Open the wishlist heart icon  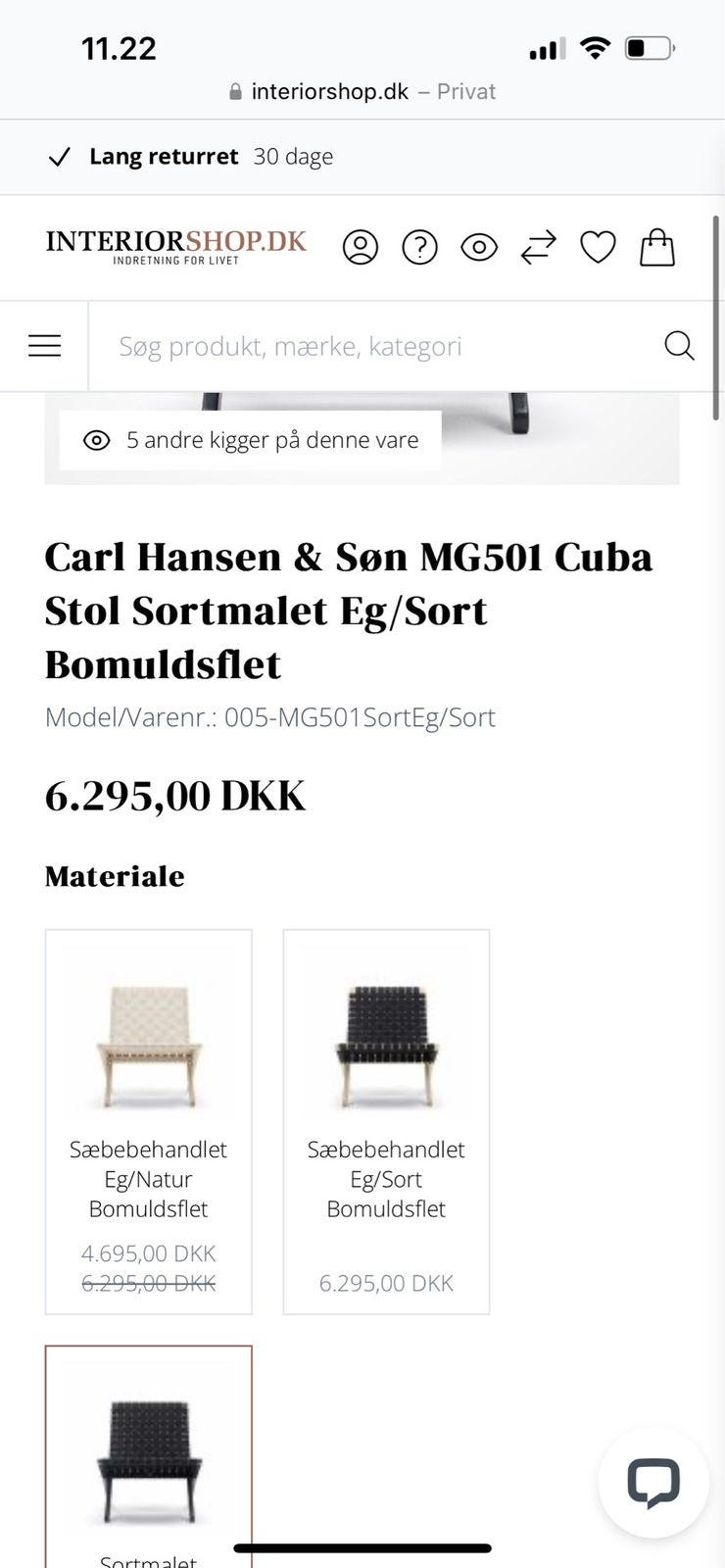coord(598,247)
